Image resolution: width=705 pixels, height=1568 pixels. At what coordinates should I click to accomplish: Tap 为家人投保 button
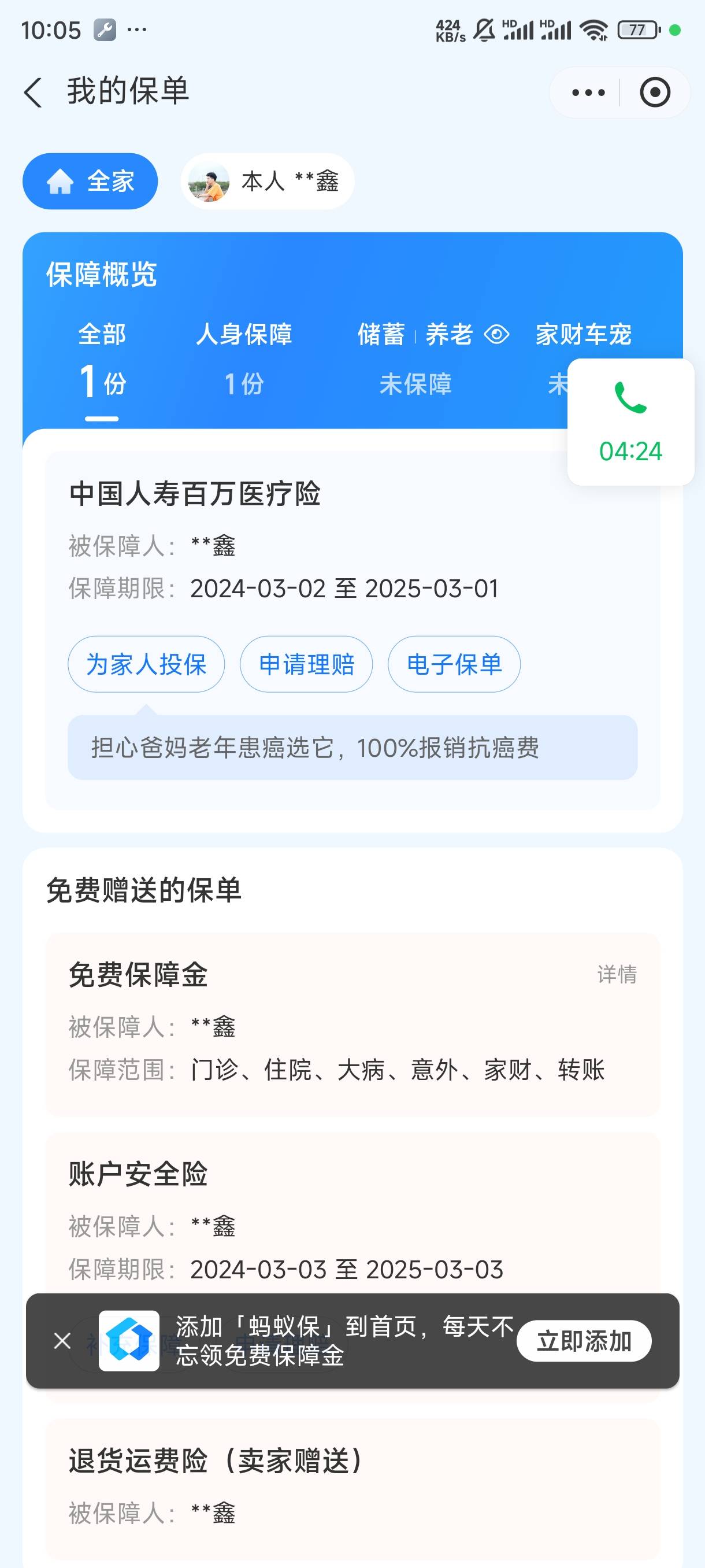146,664
